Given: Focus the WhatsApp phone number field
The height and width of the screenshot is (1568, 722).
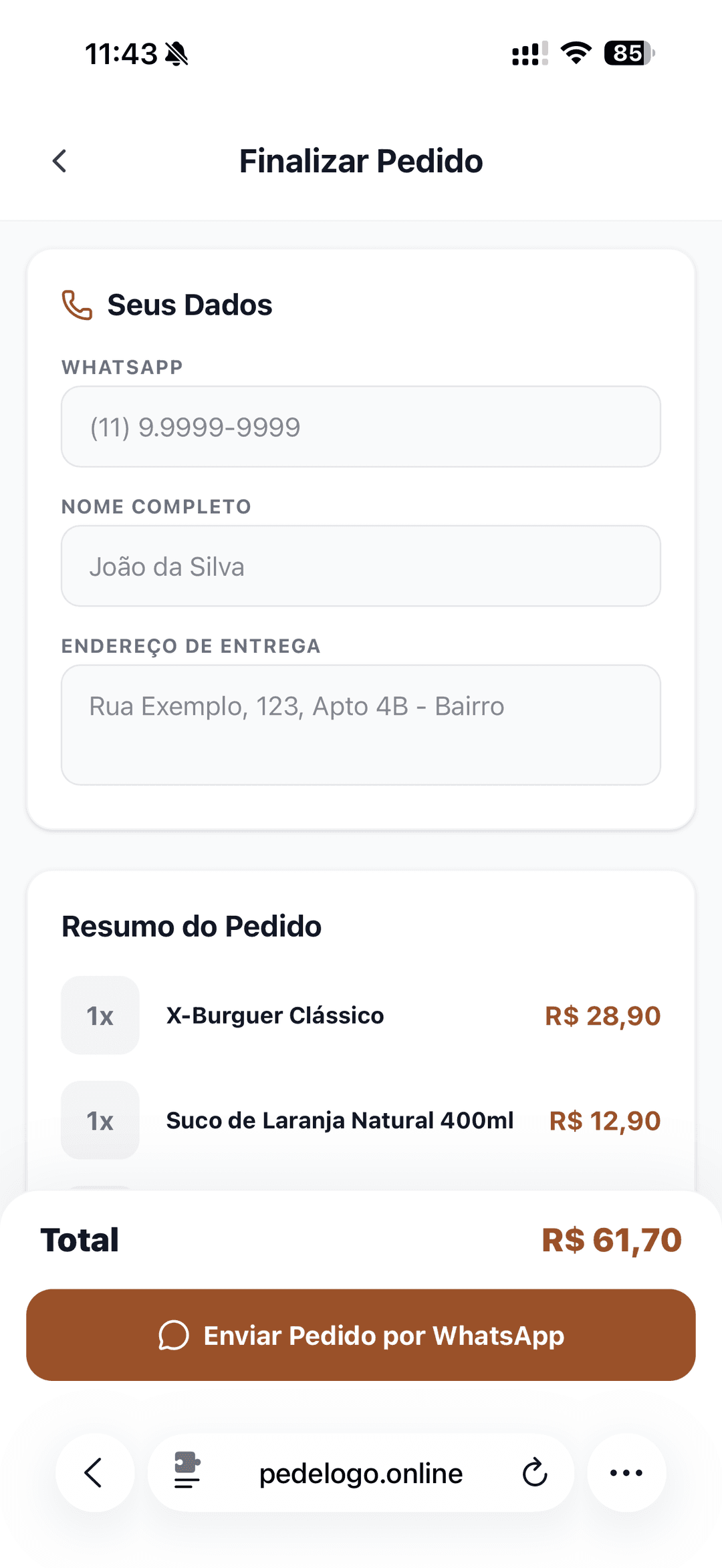Looking at the screenshot, I should 361,427.
